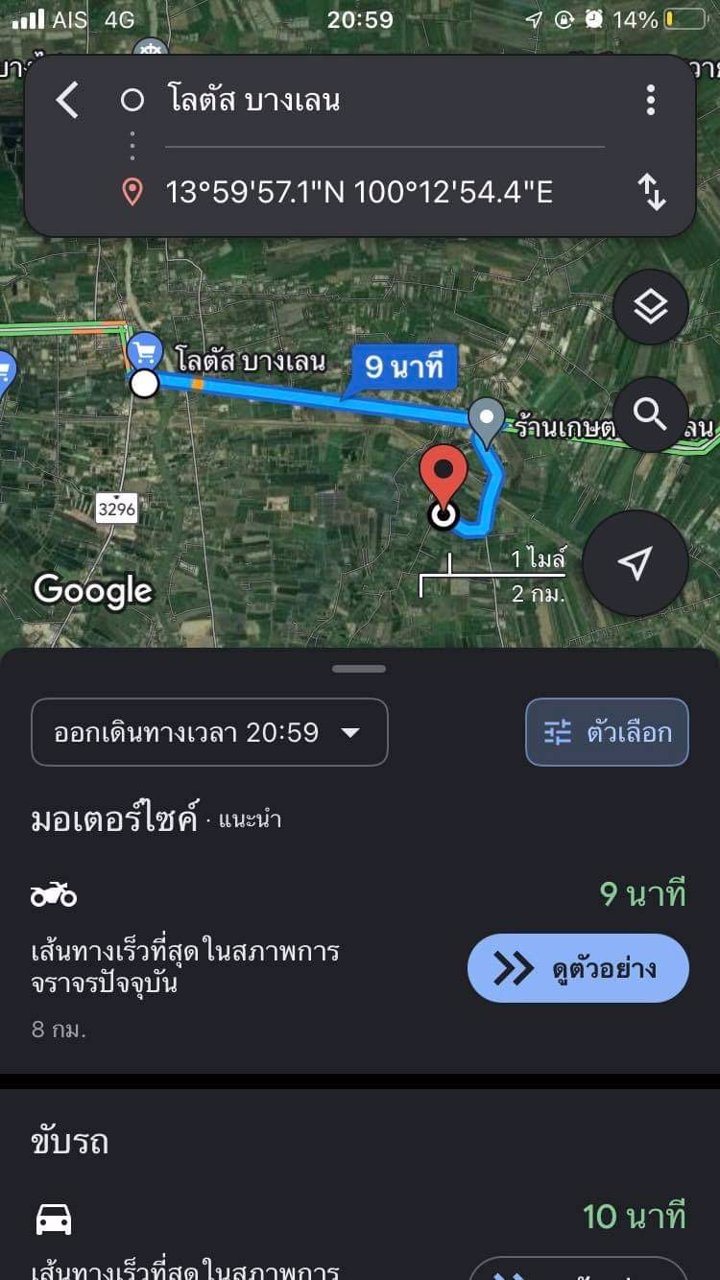
Task: Tap the back chevron to exit directions
Action: [x=65, y=100]
